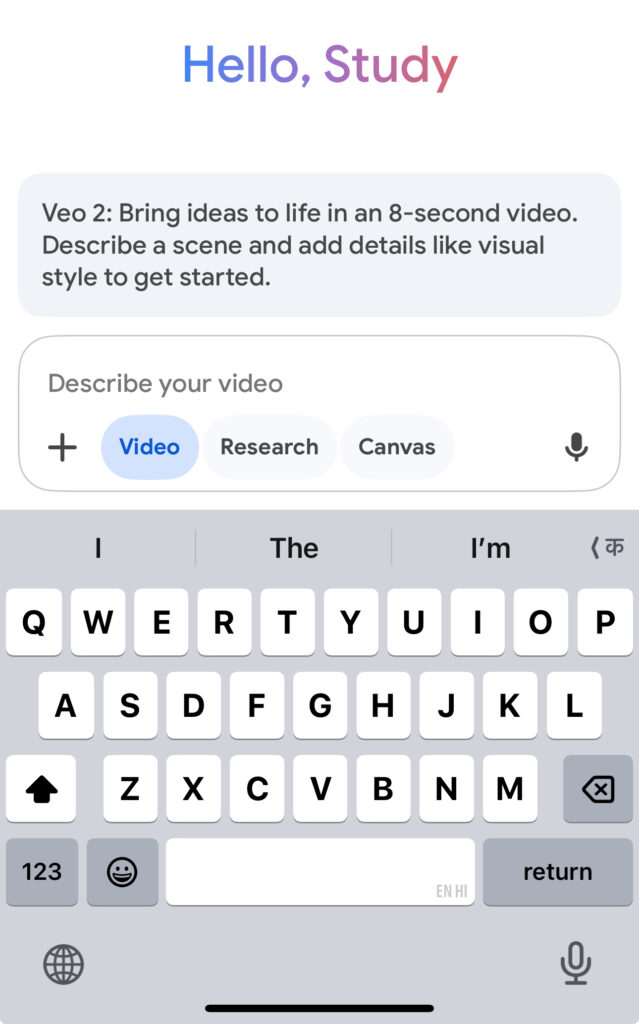The height and width of the screenshot is (1024, 639).
Task: Tap the microphone in the prompt box
Action: pos(576,447)
